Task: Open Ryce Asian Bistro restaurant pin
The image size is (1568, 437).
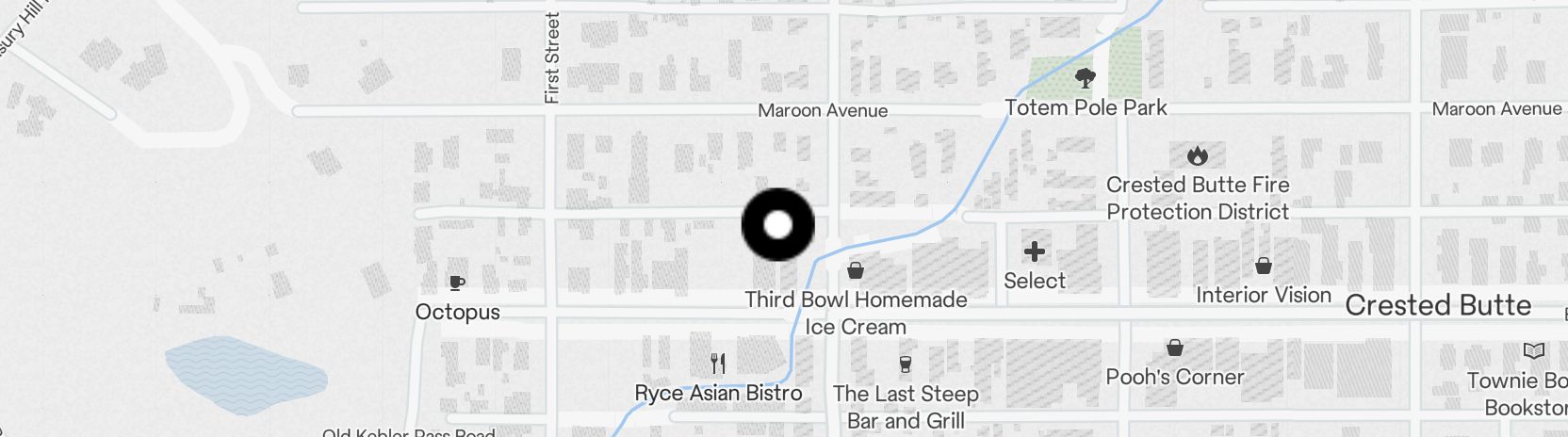Action: (x=718, y=364)
